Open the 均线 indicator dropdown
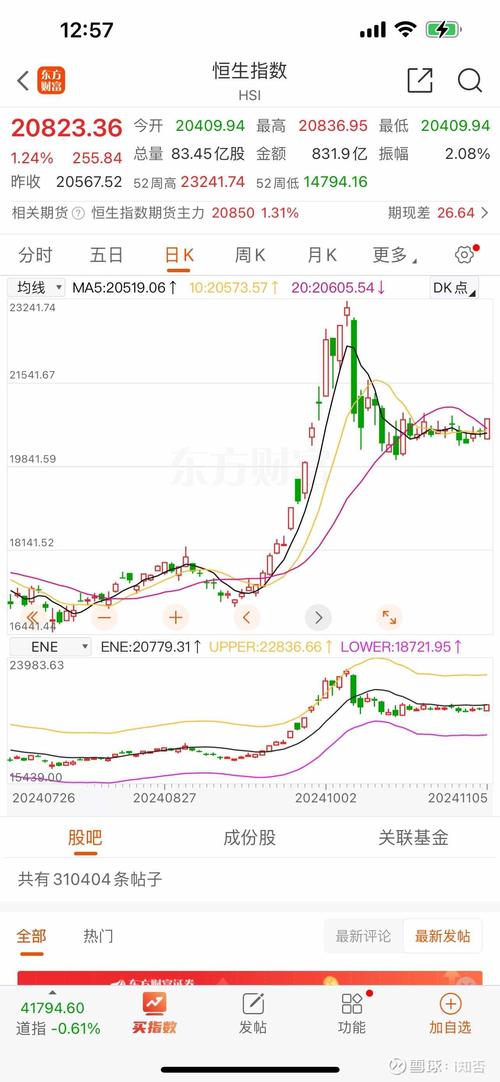This screenshot has width=500, height=1082. pos(39,288)
